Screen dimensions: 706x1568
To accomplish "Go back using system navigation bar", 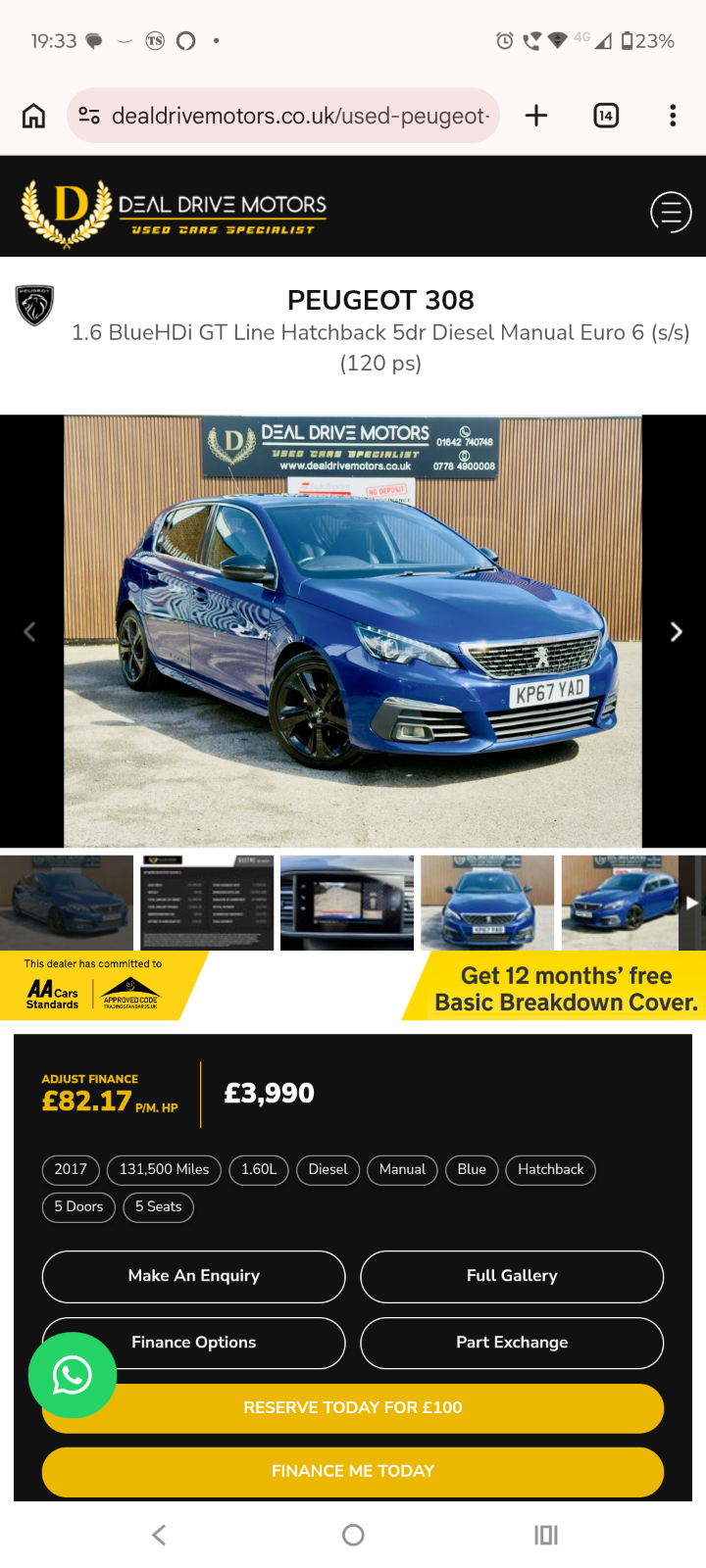I will click(x=159, y=1535).
